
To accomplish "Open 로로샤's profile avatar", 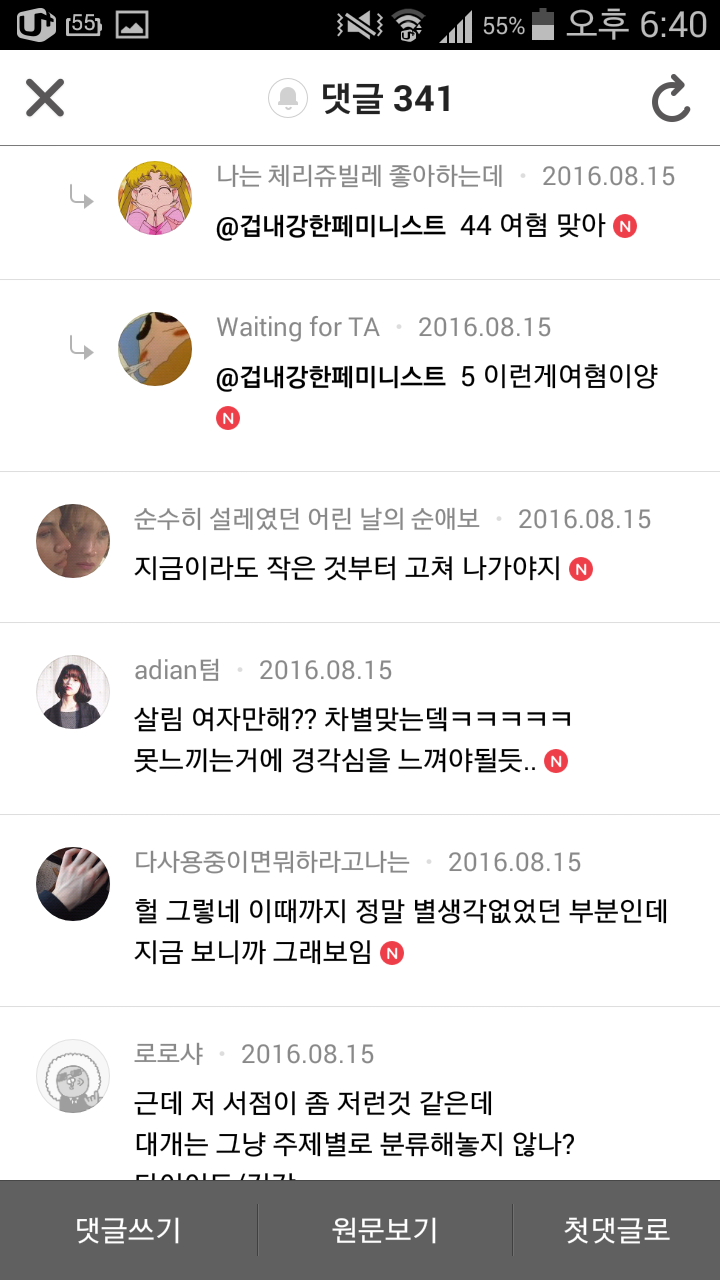I will 73,1076.
